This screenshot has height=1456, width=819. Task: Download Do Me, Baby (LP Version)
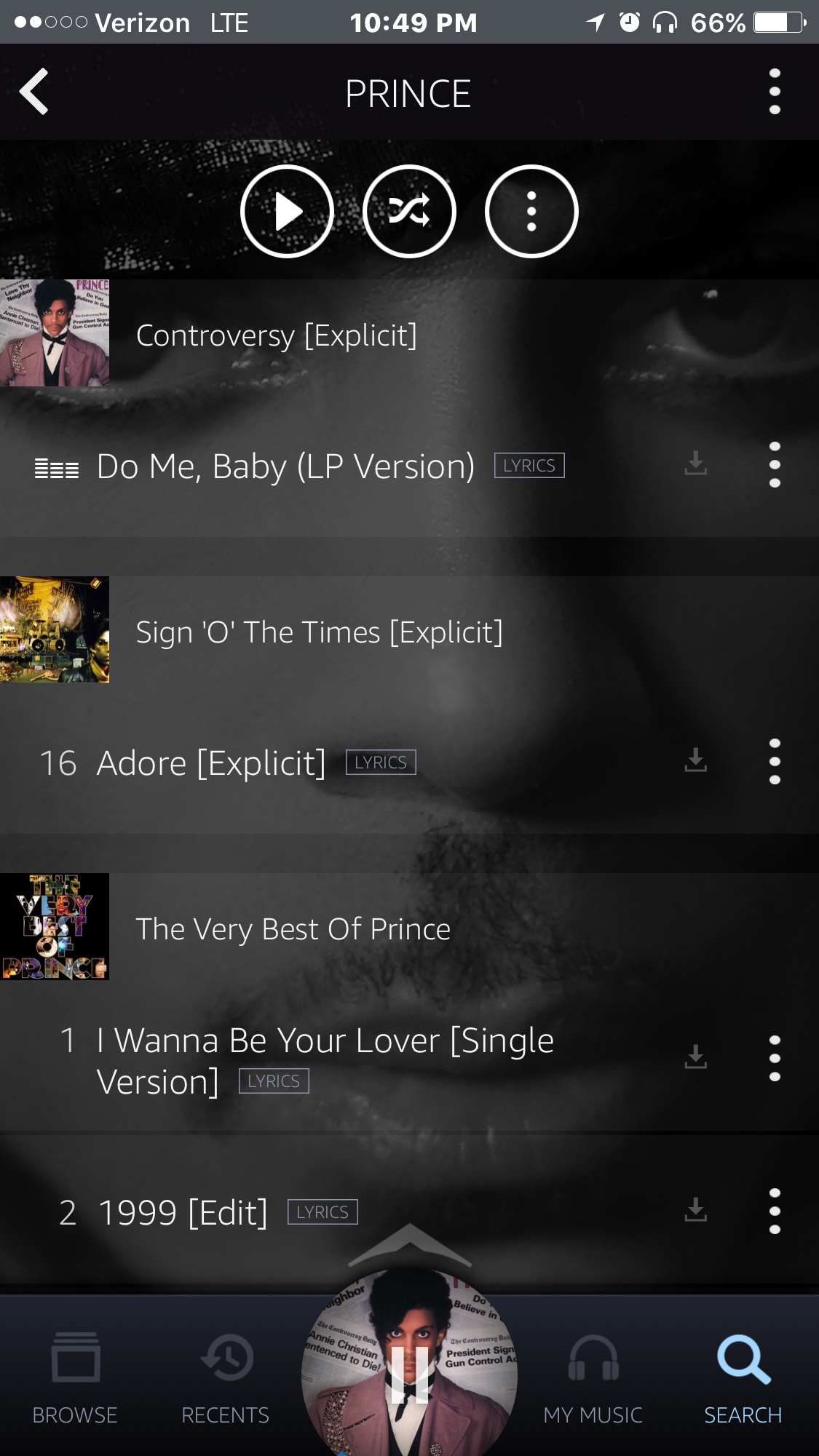(x=696, y=464)
